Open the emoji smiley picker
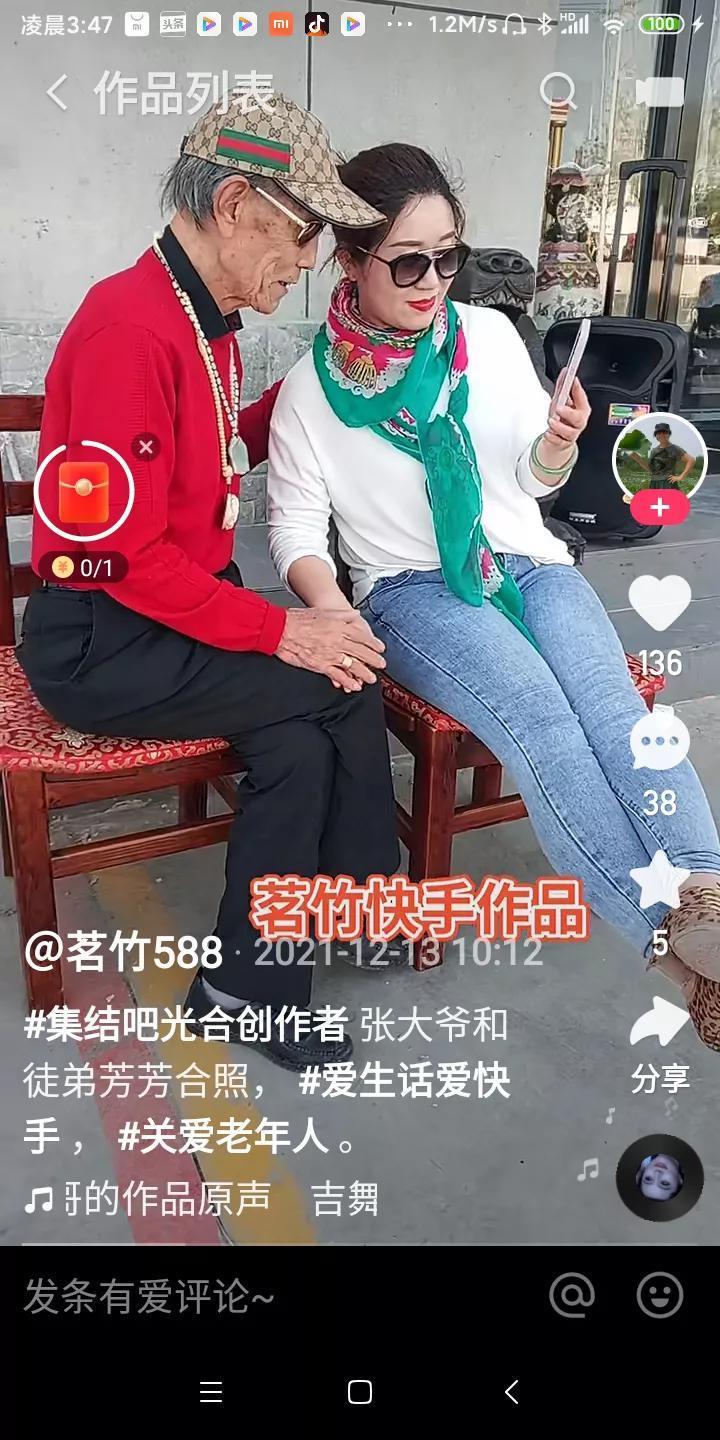 (x=660, y=1296)
